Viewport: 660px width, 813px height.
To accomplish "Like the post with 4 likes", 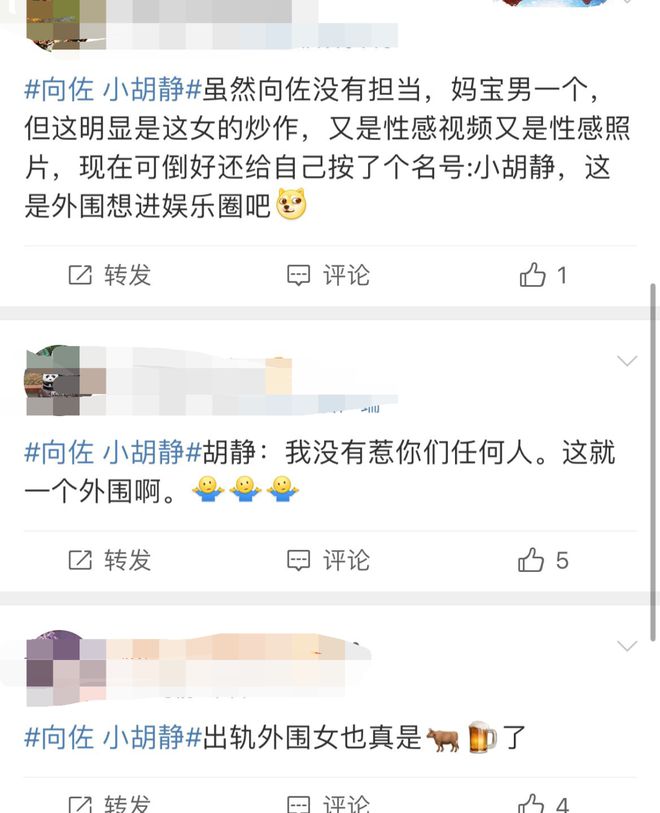I will pos(543,804).
